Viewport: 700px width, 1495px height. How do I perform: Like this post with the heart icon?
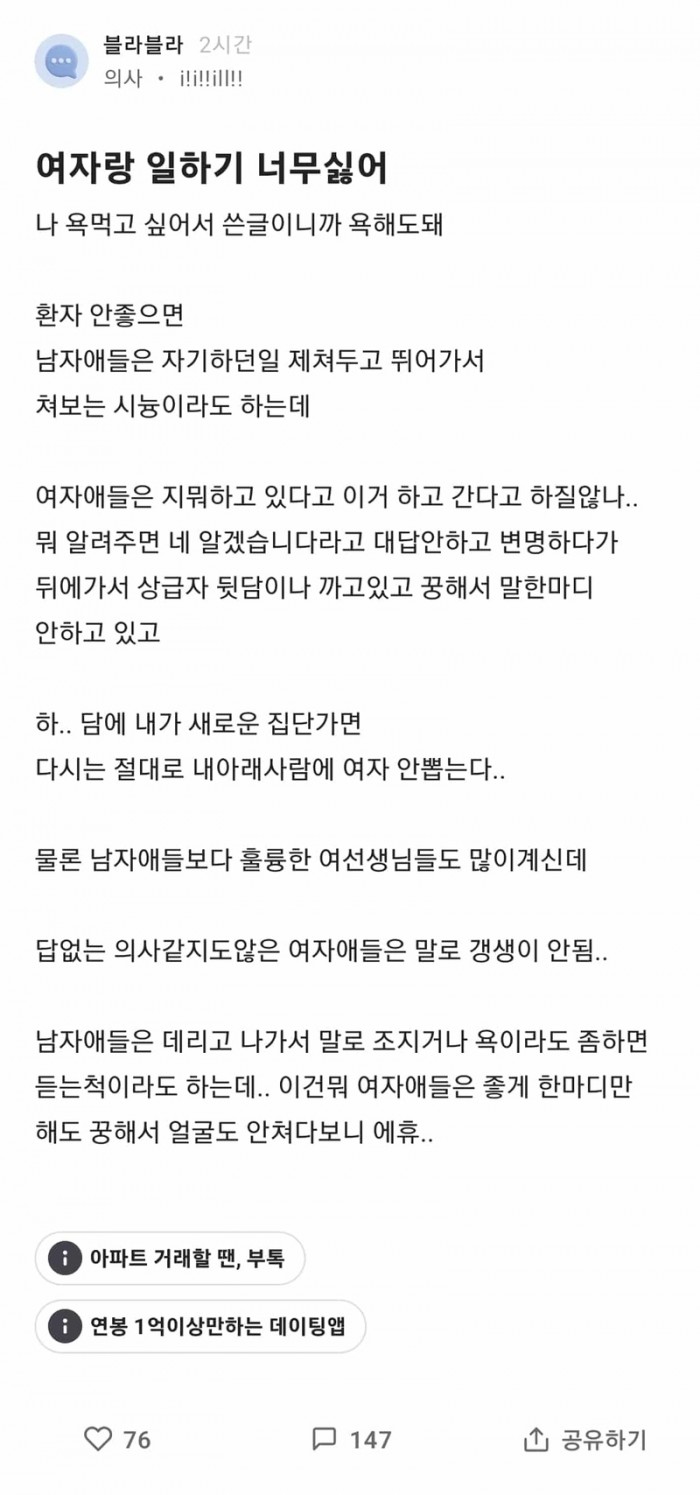98,1439
